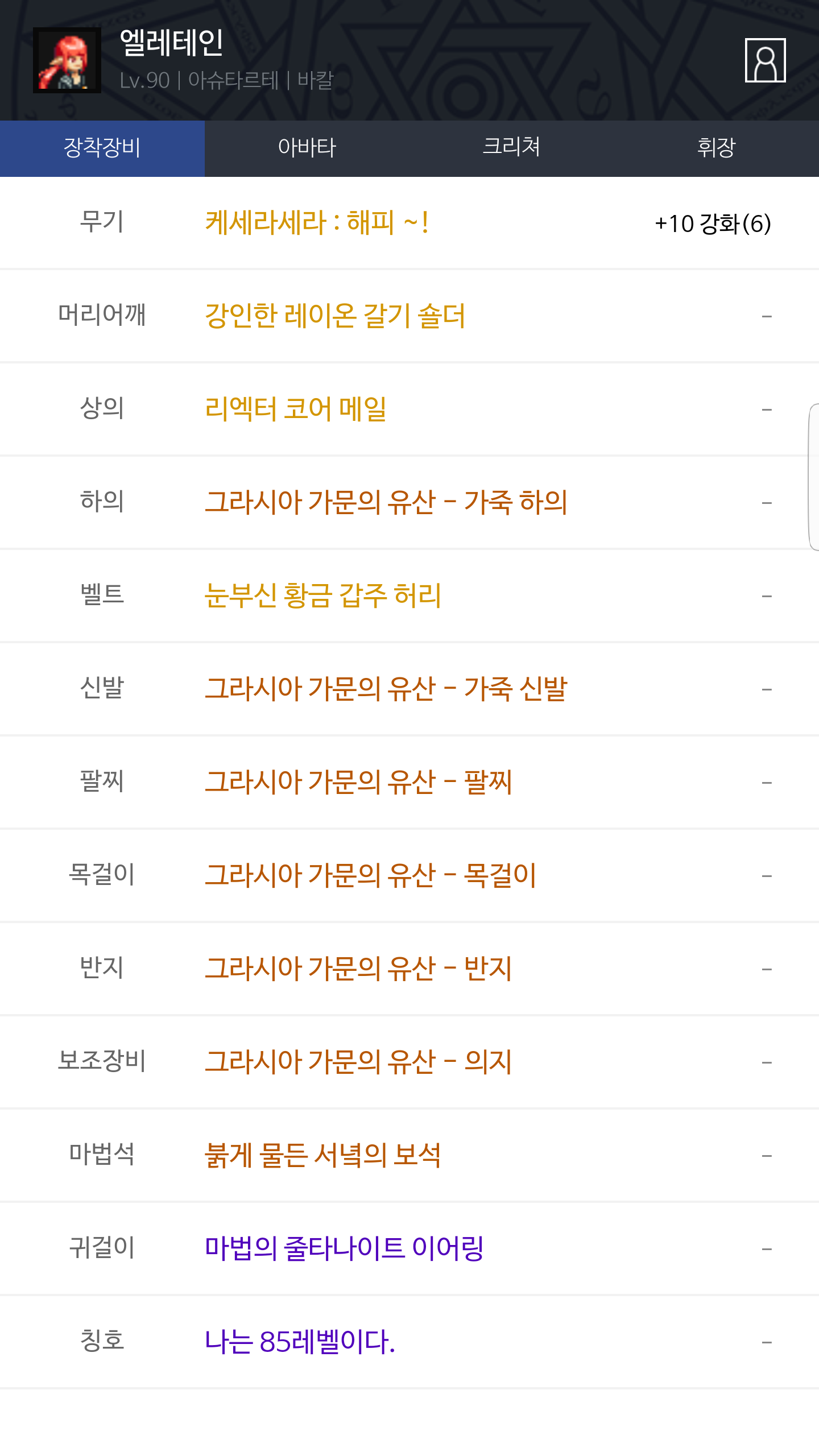Screen dimensions: 819x1456
Task: Tap the 엘레테인 character avatar
Action: 67,60
